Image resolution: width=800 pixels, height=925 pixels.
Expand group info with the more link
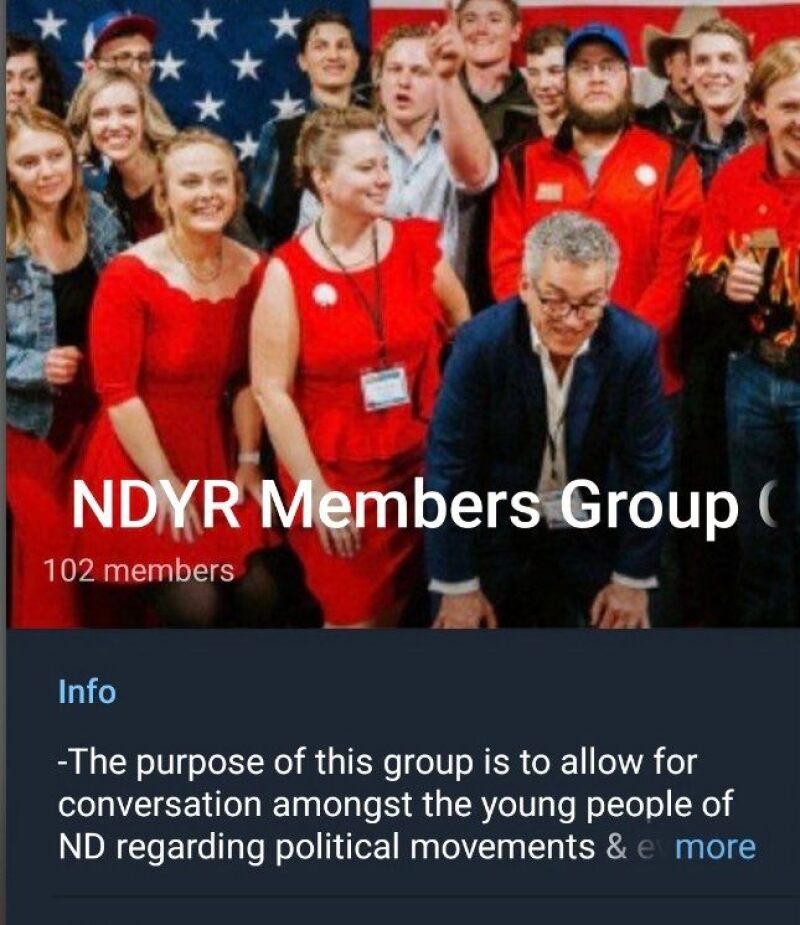tap(715, 847)
